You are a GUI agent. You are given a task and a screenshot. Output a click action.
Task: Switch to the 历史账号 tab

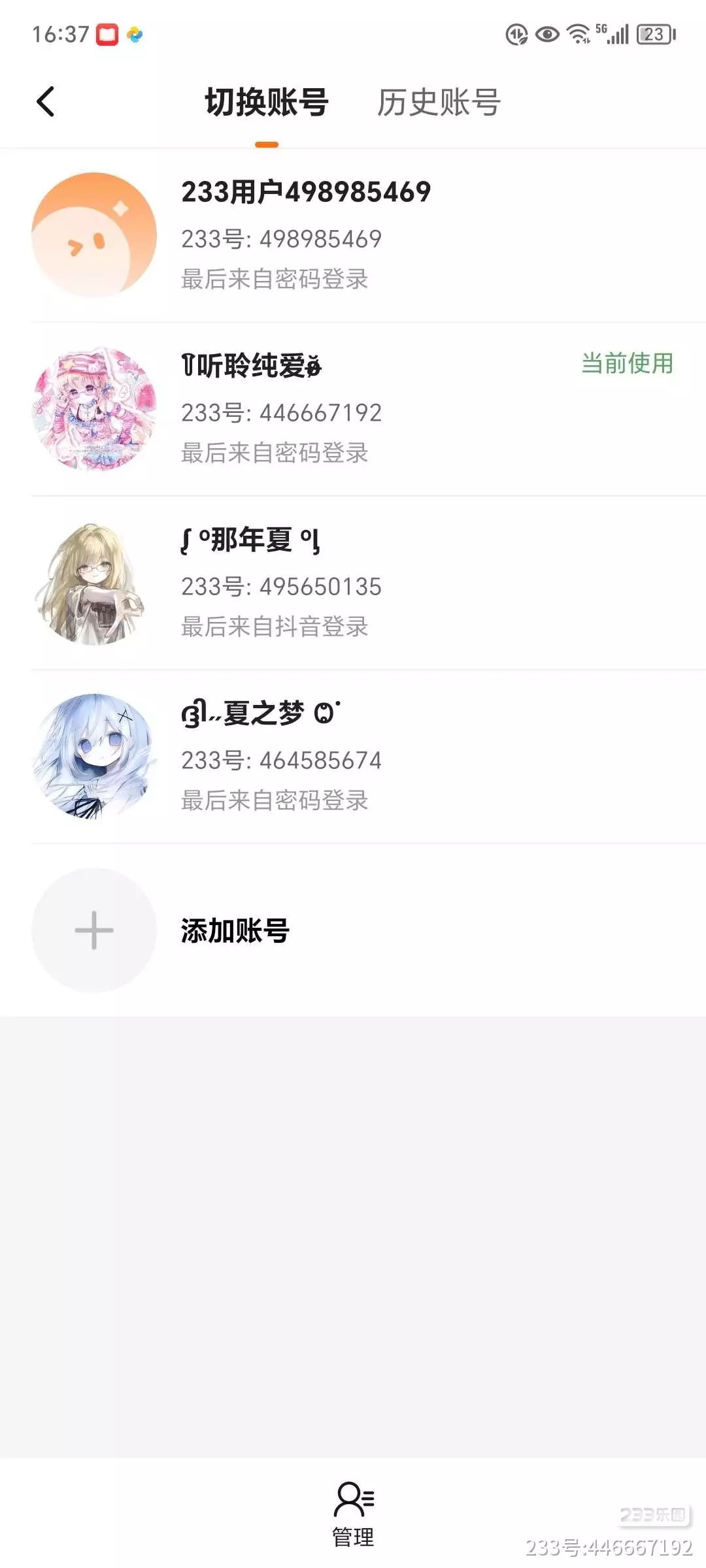(439, 103)
